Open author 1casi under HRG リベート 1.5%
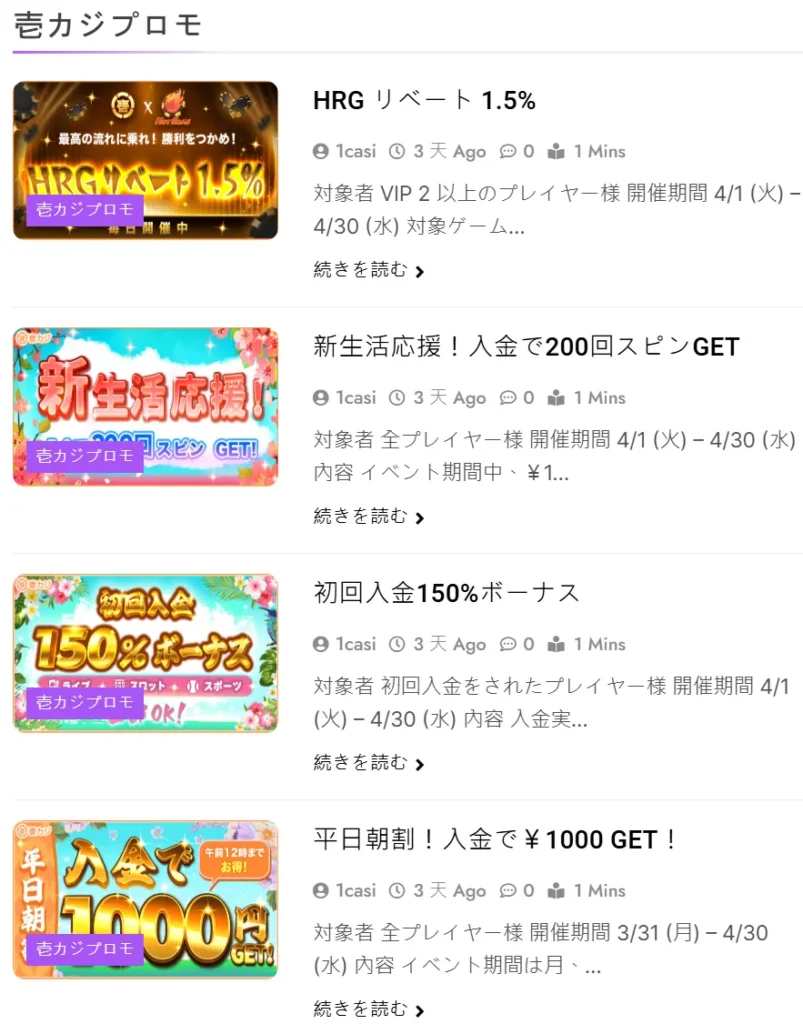 [x=355, y=152]
